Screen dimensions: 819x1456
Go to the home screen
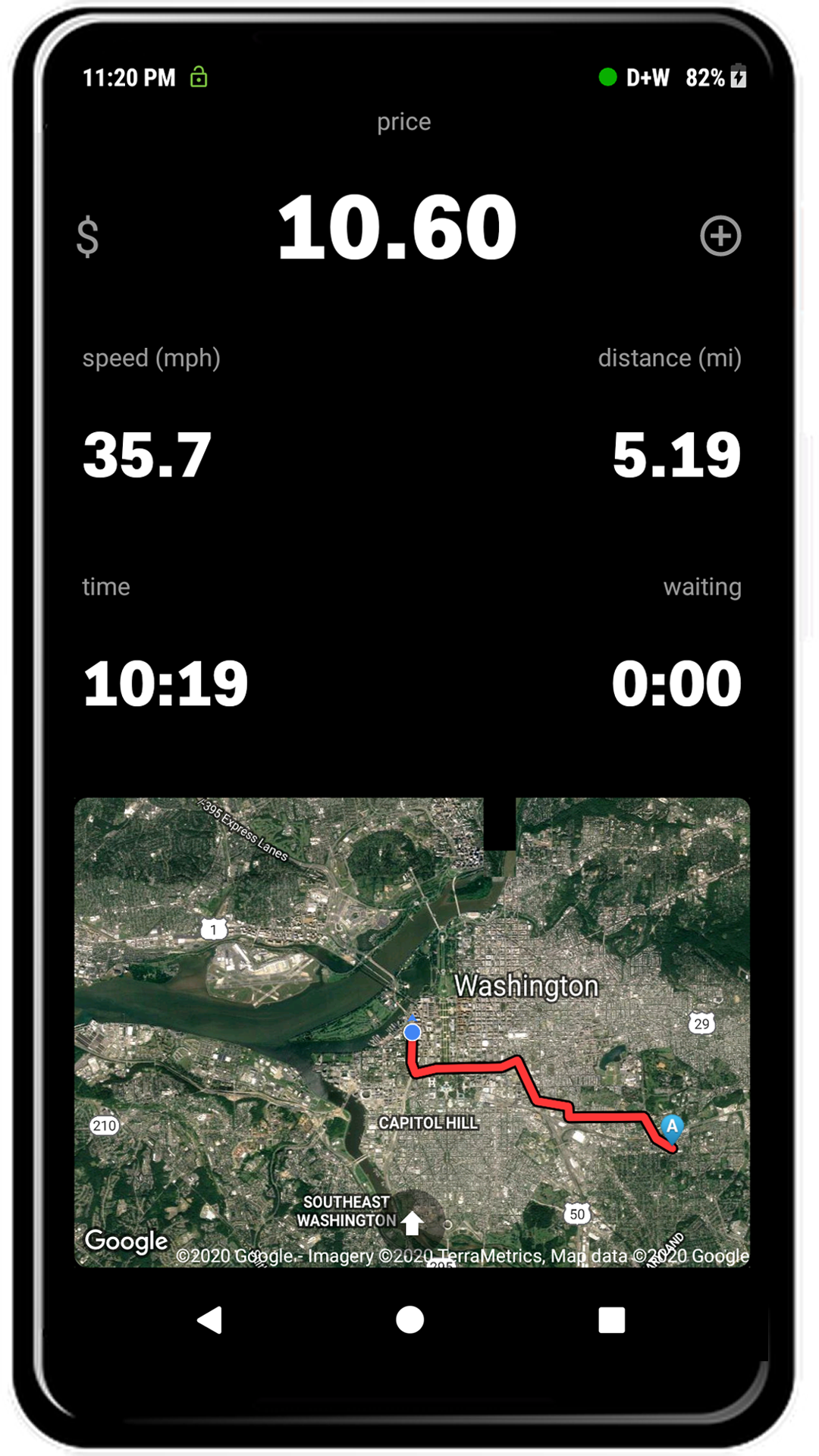tap(409, 1319)
